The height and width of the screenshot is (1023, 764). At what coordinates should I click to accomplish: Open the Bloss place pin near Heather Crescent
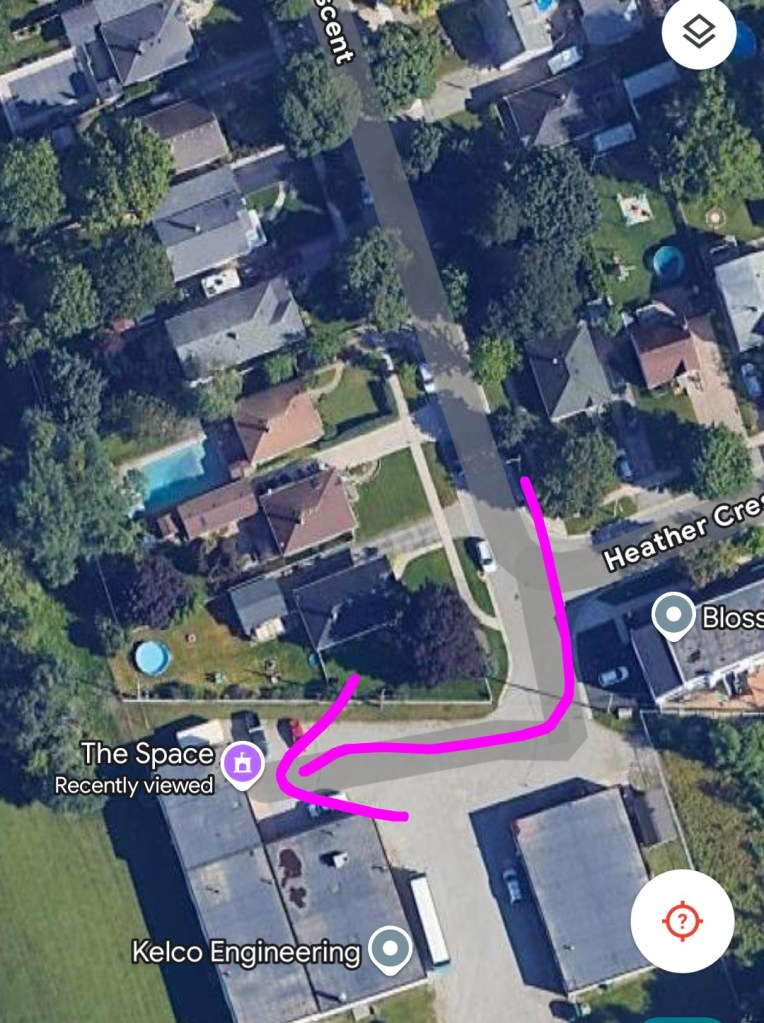pos(673,615)
